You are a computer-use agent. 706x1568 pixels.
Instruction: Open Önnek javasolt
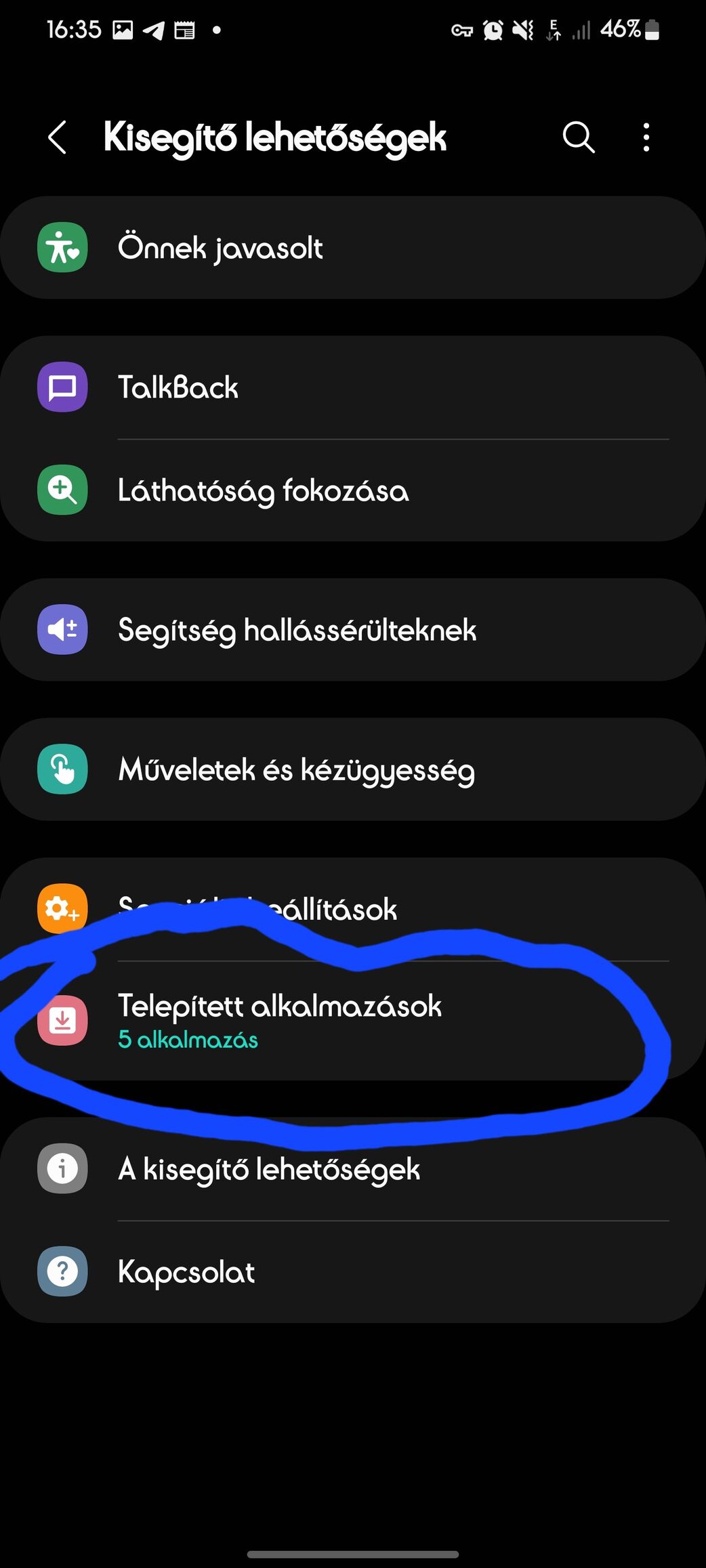[x=353, y=247]
